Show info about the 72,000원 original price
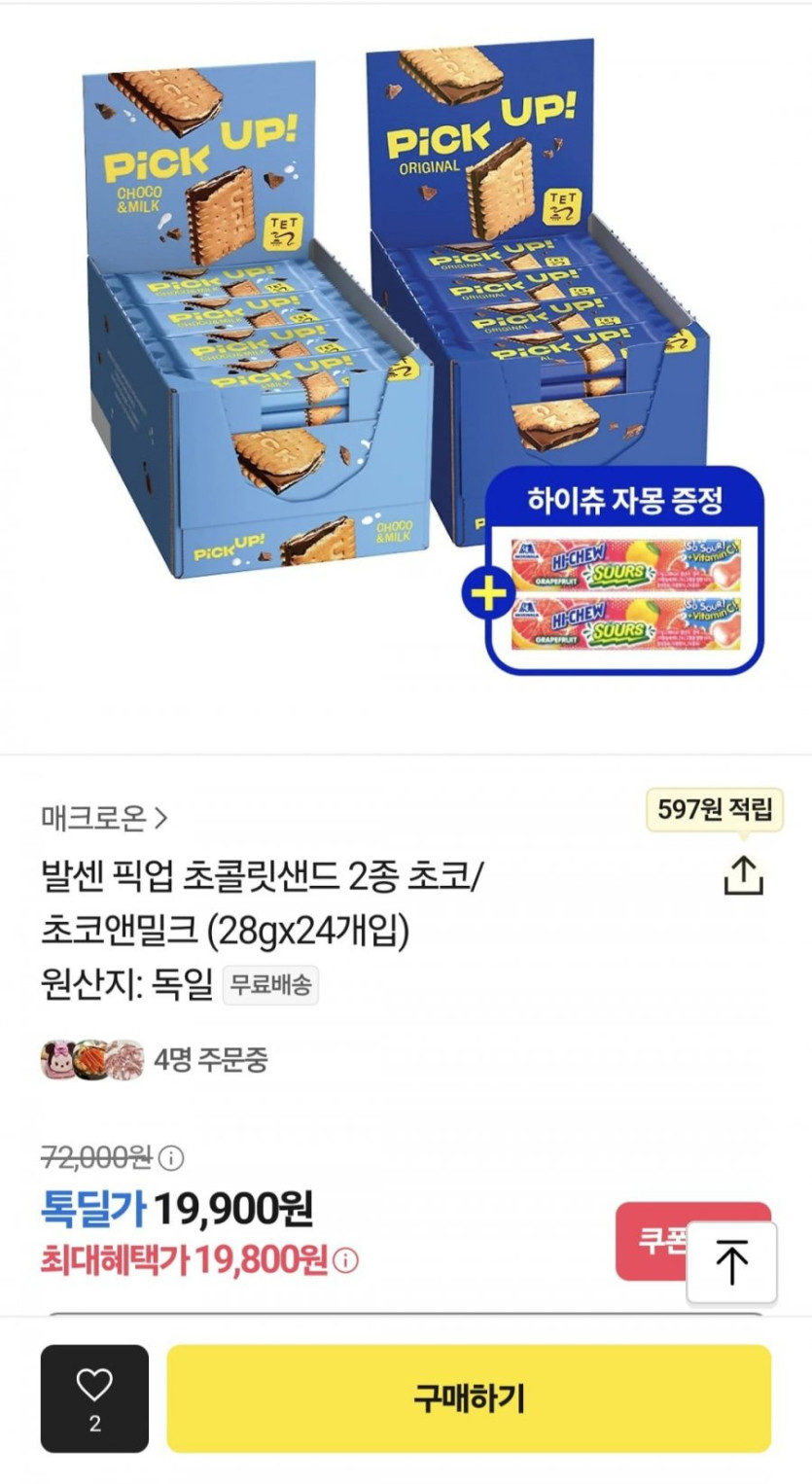812x1484 pixels. coord(171,1158)
